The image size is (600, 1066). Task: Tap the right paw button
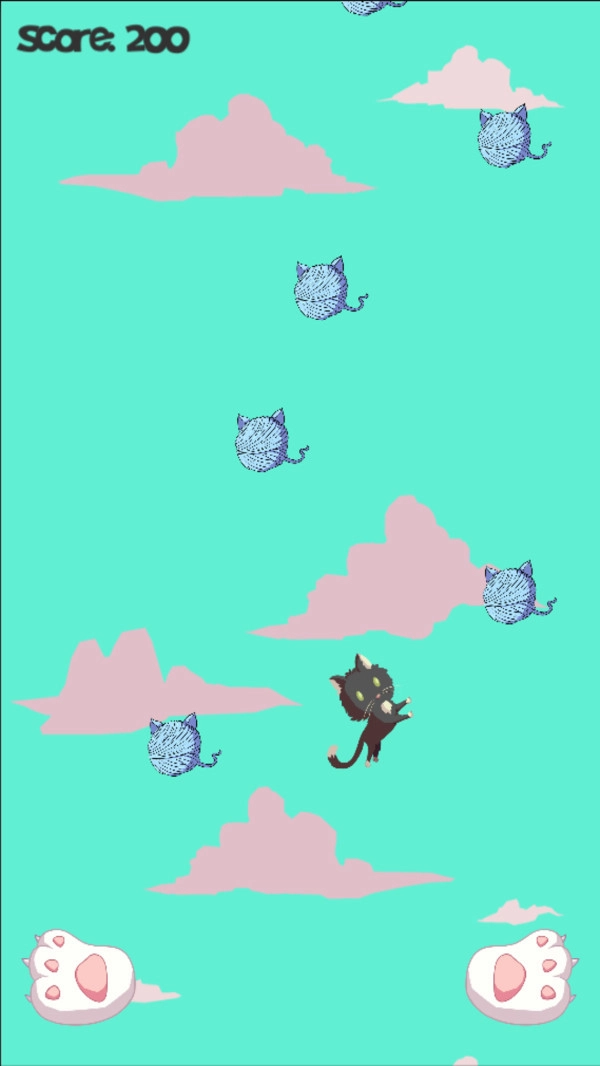pos(521,977)
